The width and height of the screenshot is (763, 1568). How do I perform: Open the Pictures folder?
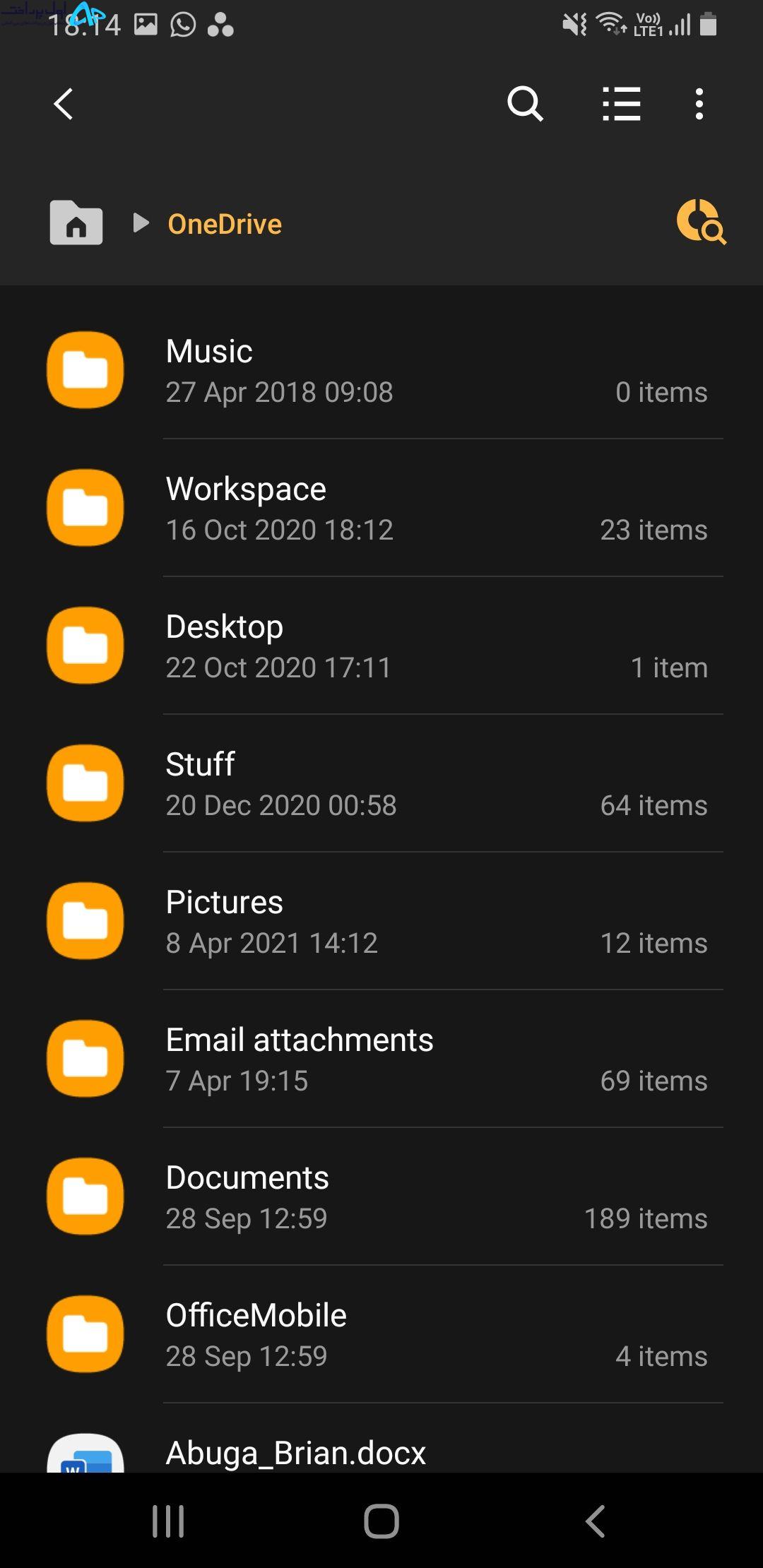pos(381,921)
